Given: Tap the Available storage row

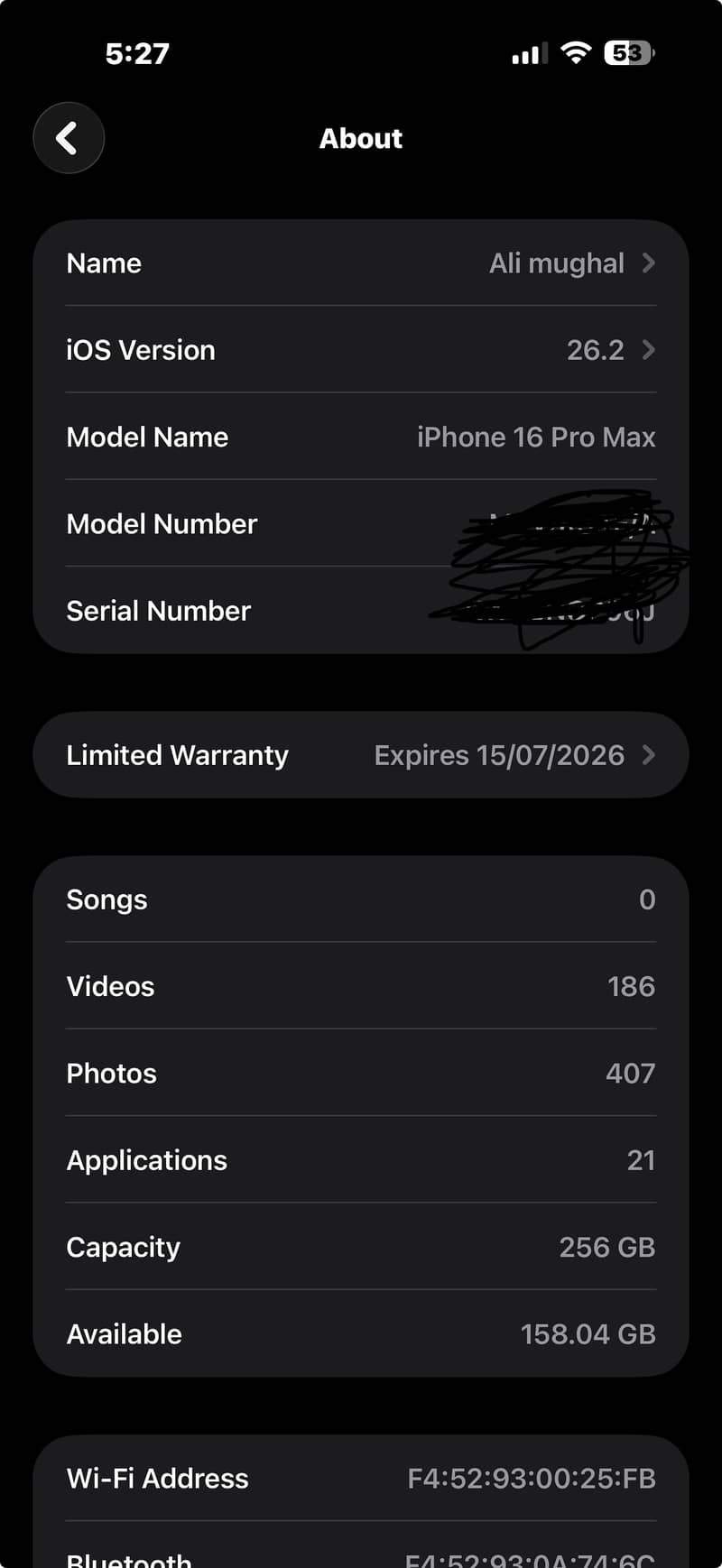Looking at the screenshot, I should [361, 1333].
